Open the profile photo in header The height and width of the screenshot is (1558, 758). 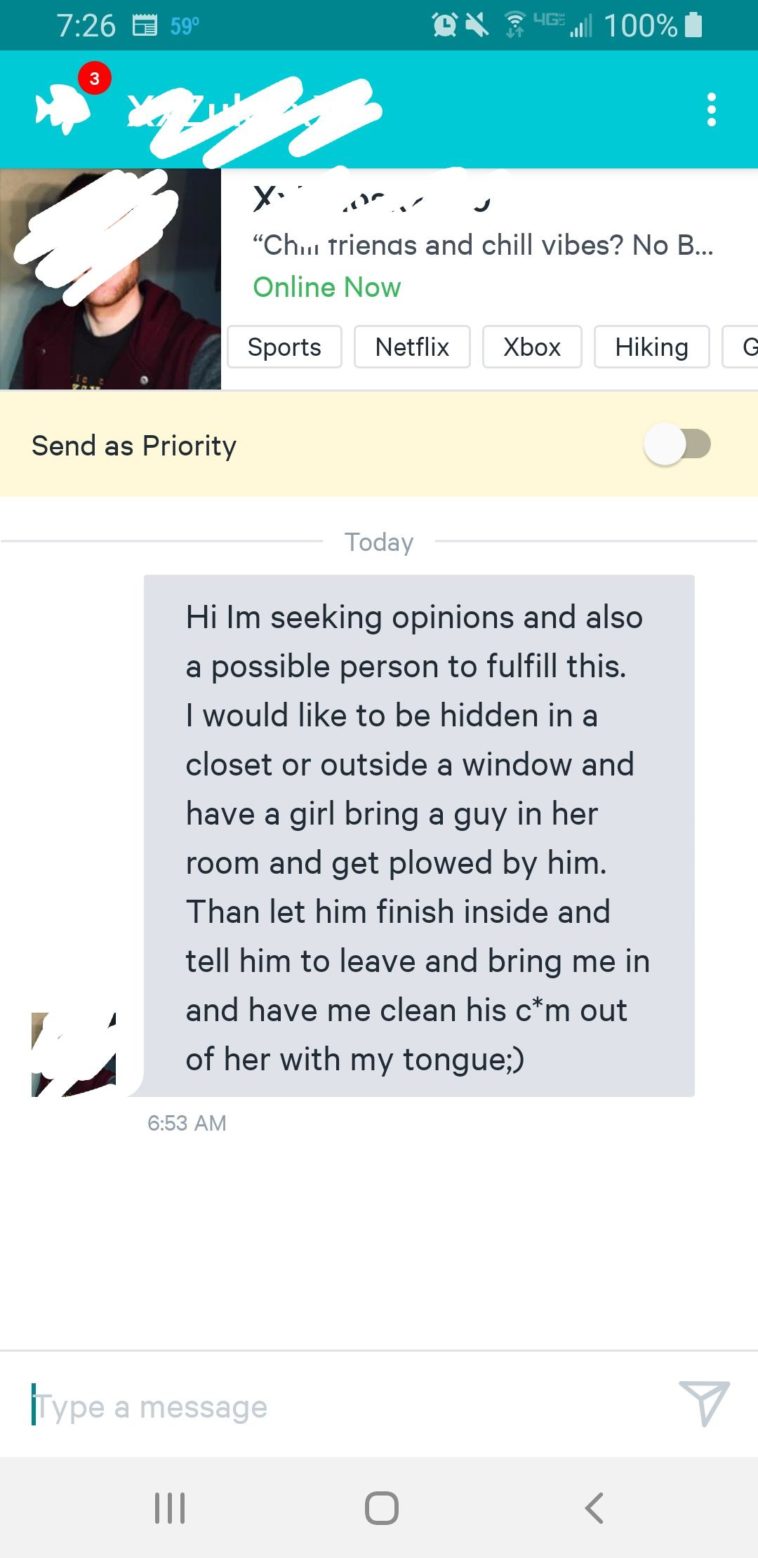pos(110,279)
